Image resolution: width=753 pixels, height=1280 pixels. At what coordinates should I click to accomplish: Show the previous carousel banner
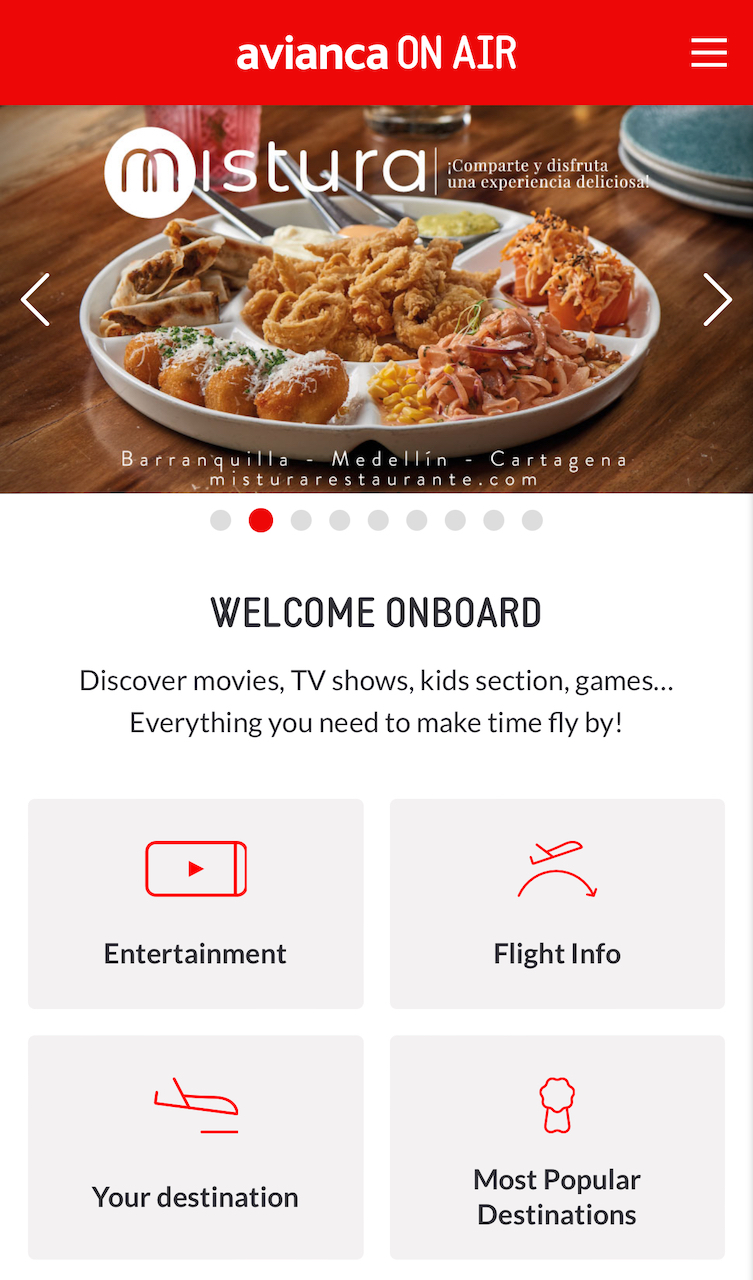click(36, 300)
